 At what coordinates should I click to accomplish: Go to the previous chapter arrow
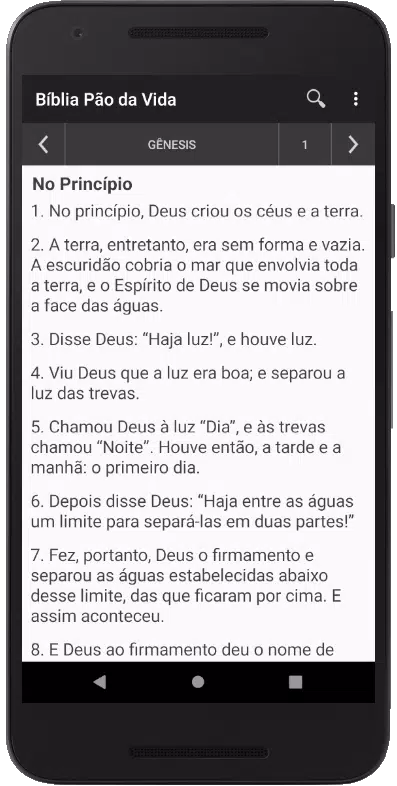pyautogui.click(x=44, y=145)
